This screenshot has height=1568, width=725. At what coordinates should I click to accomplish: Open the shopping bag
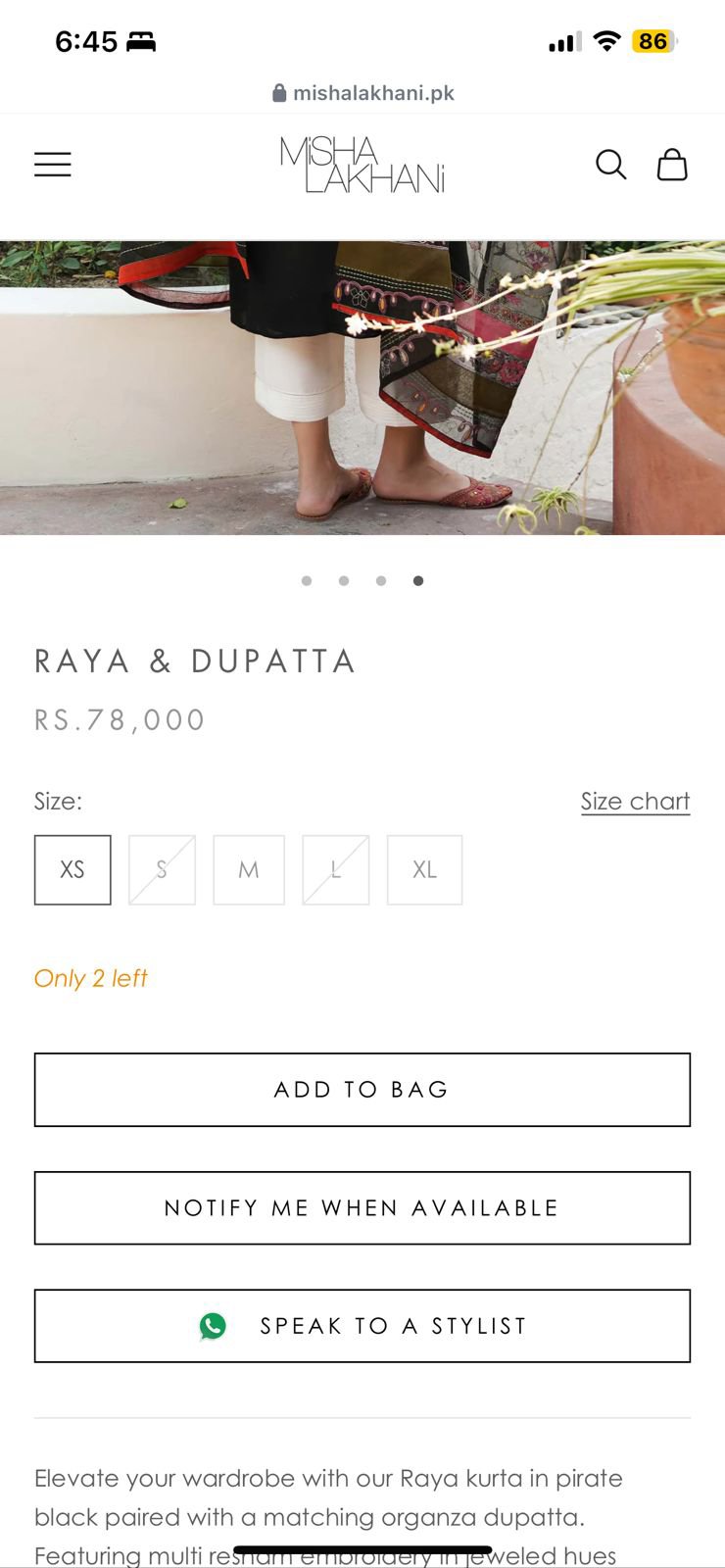672,165
